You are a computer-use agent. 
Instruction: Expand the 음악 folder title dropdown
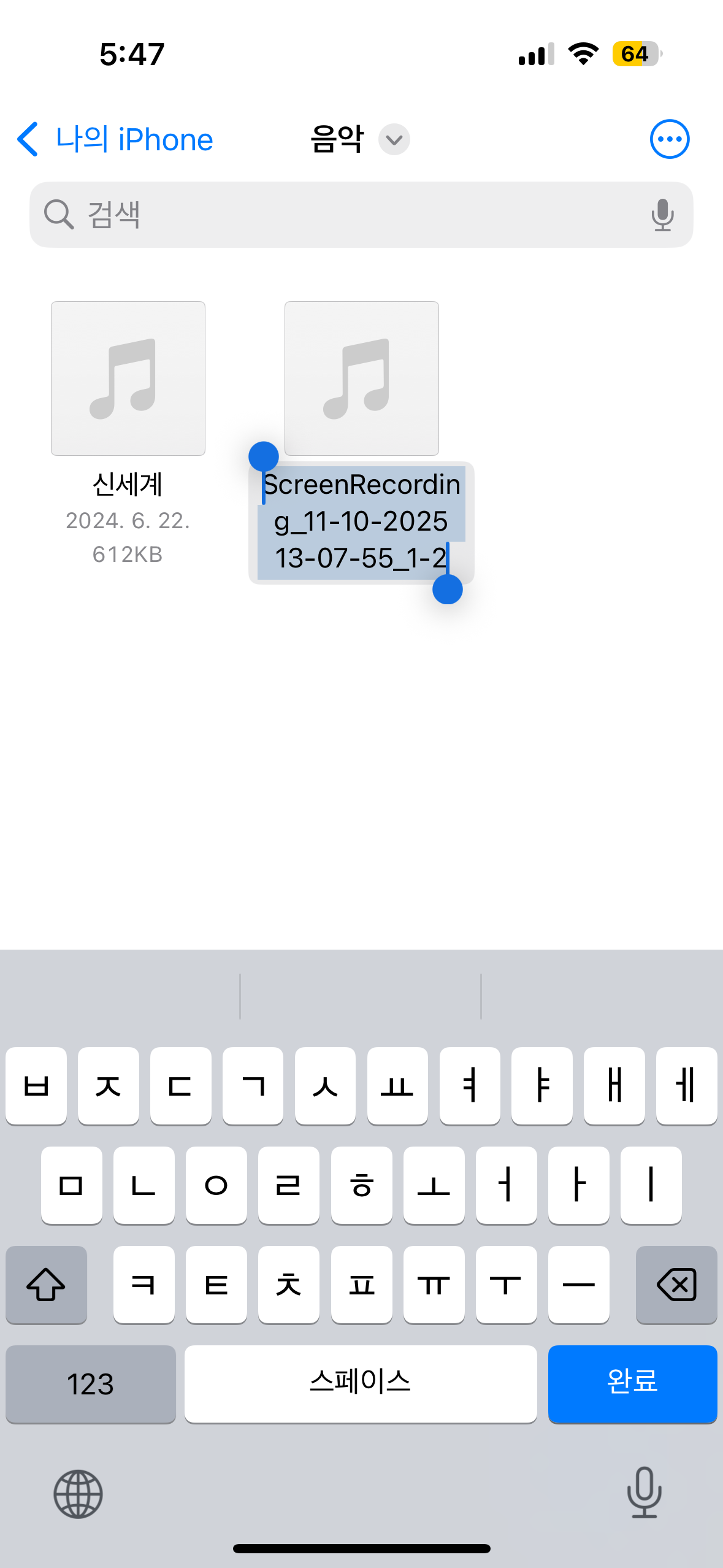coord(394,140)
